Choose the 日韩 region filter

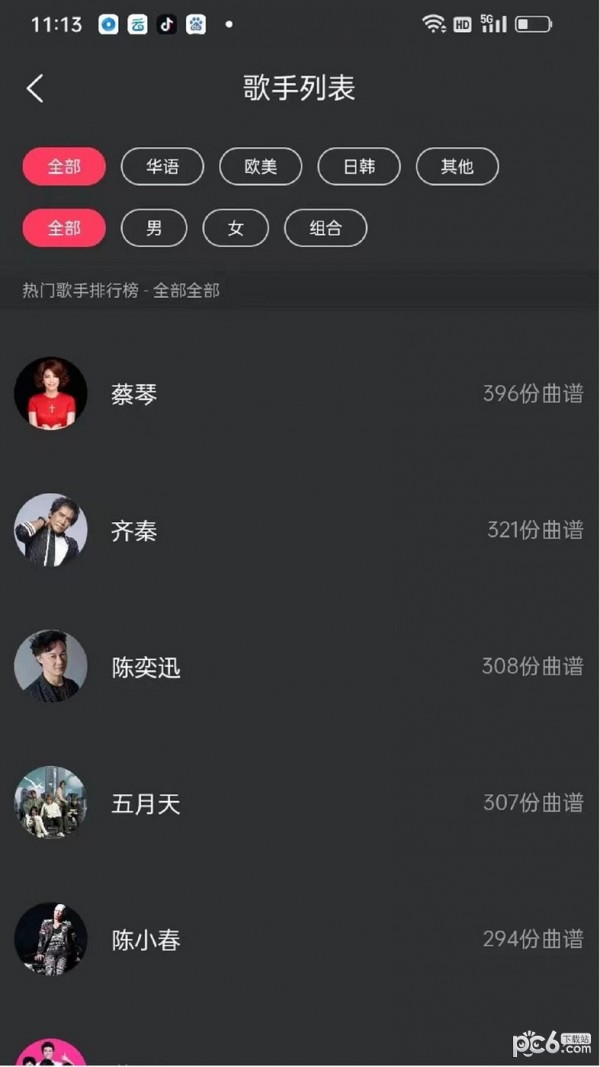[359, 167]
